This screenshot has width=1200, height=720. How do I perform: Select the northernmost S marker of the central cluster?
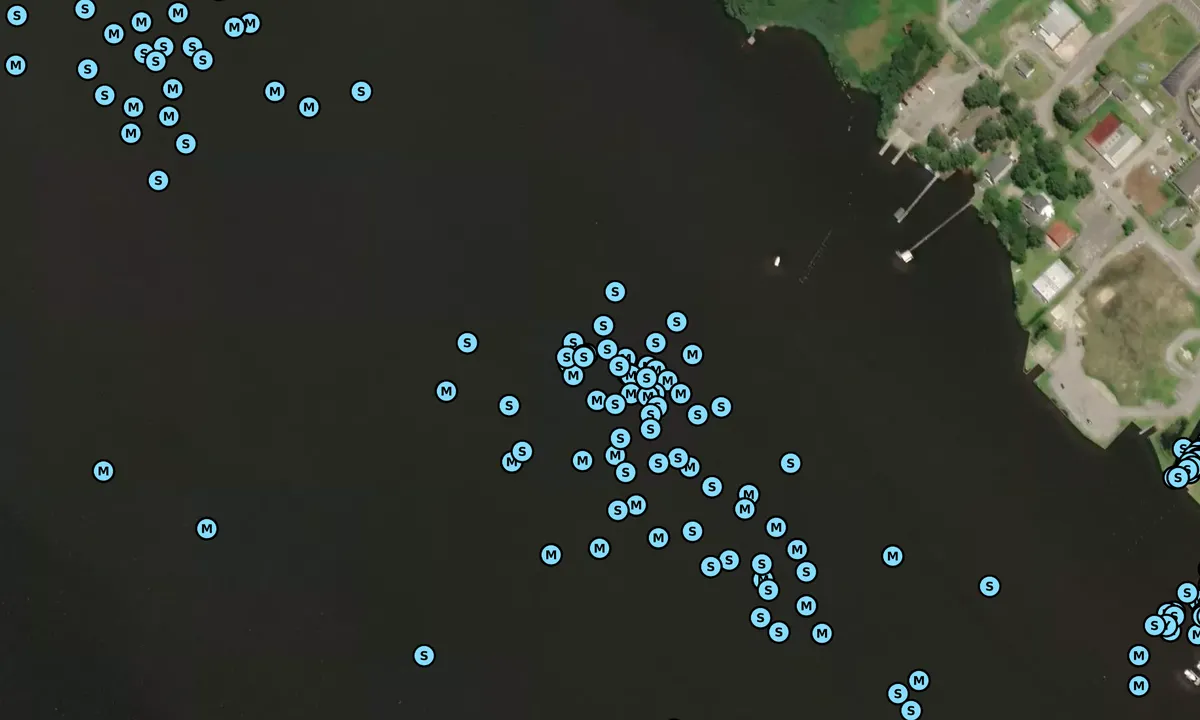point(615,292)
